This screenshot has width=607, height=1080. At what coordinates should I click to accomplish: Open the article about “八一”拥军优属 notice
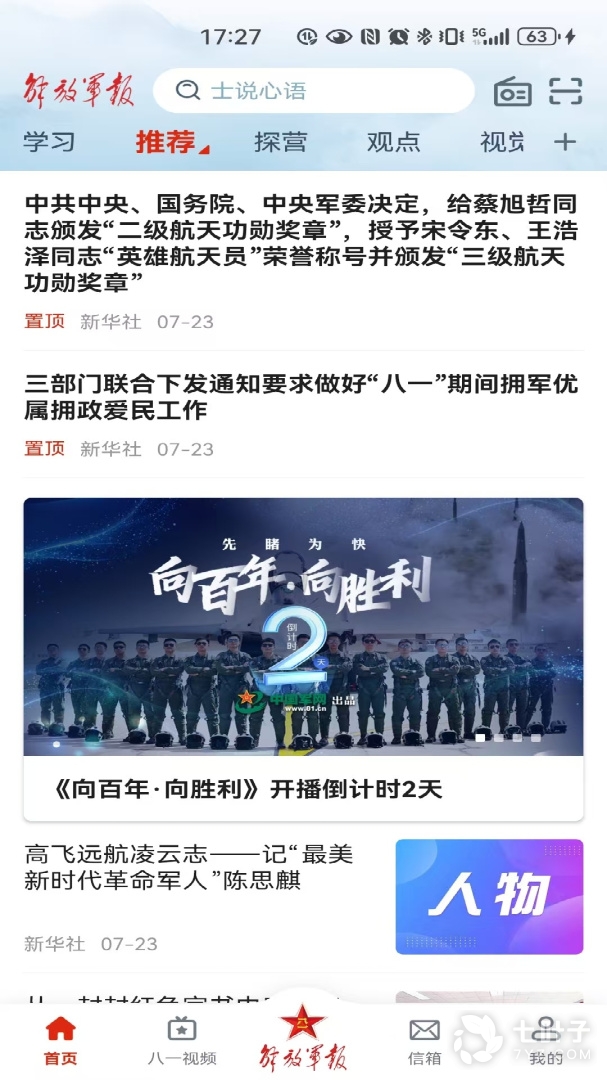(x=300, y=397)
